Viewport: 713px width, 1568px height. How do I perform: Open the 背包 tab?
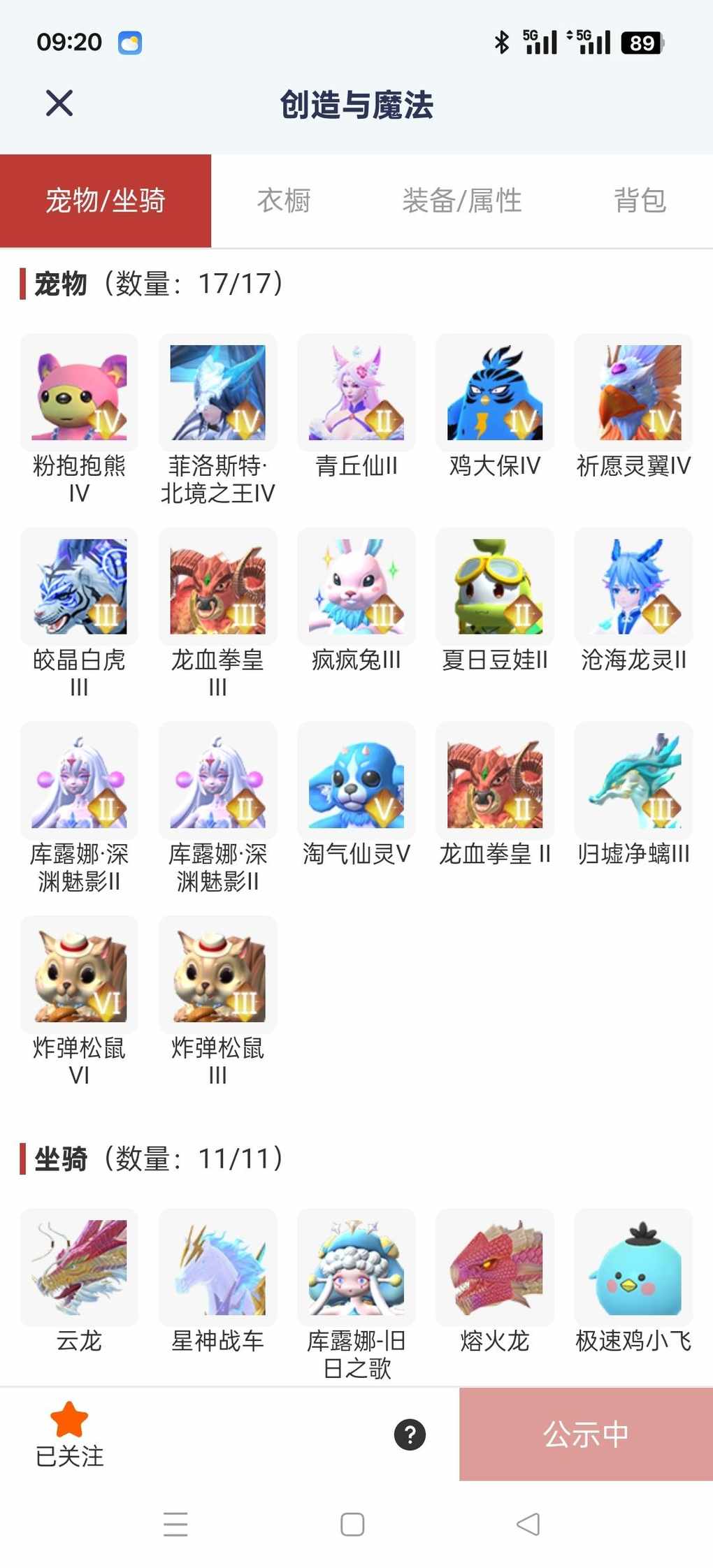click(640, 201)
